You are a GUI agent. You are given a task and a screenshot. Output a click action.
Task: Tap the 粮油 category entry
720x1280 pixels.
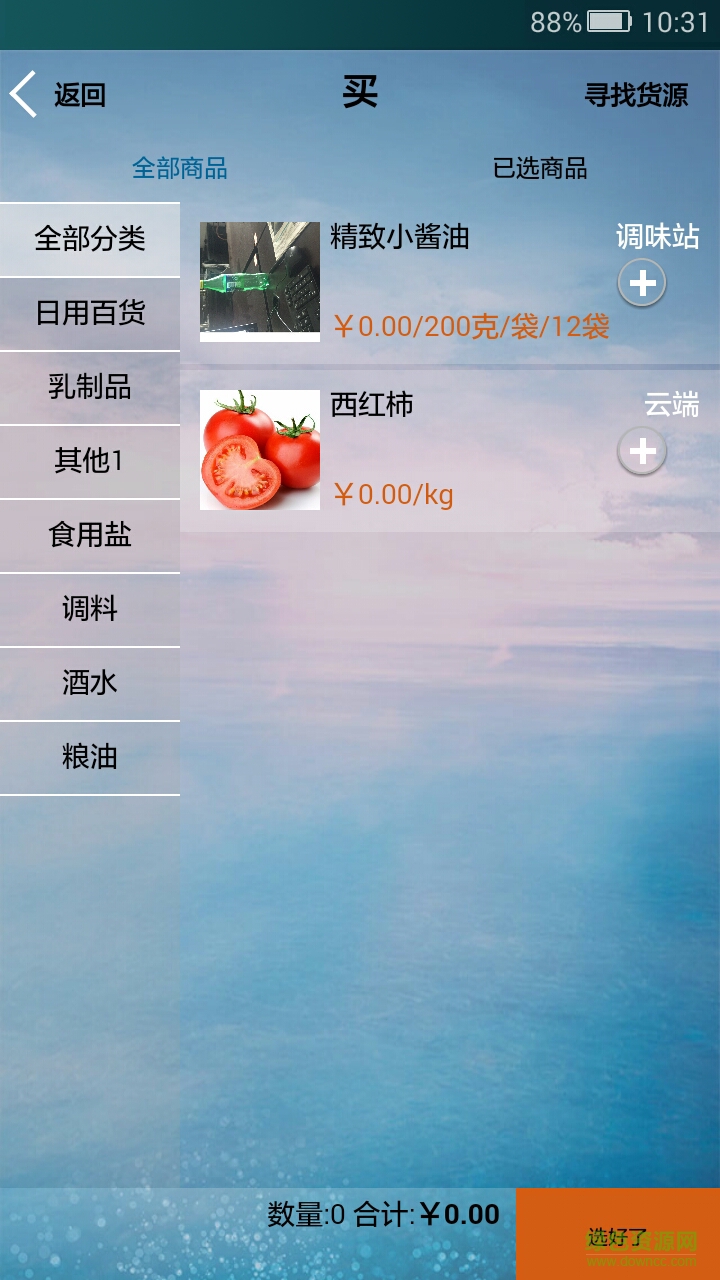tap(90, 758)
